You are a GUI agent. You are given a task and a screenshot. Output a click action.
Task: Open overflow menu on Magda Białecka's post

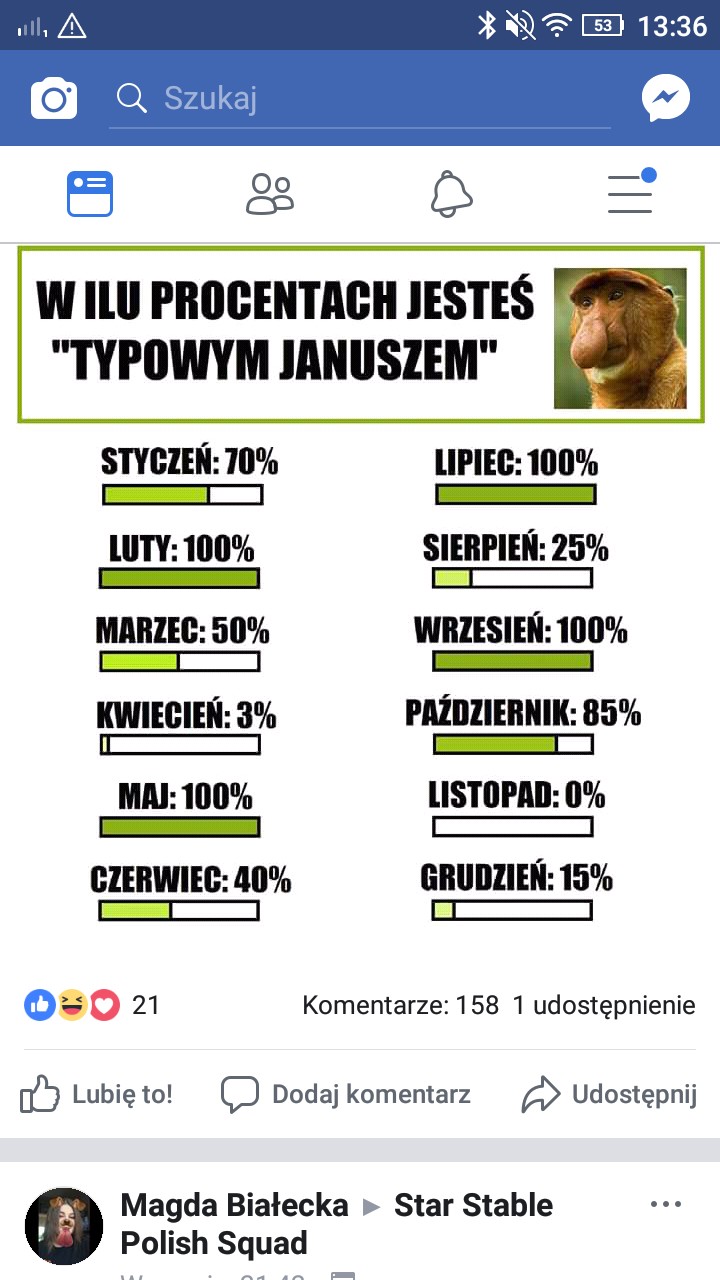coord(665,1204)
